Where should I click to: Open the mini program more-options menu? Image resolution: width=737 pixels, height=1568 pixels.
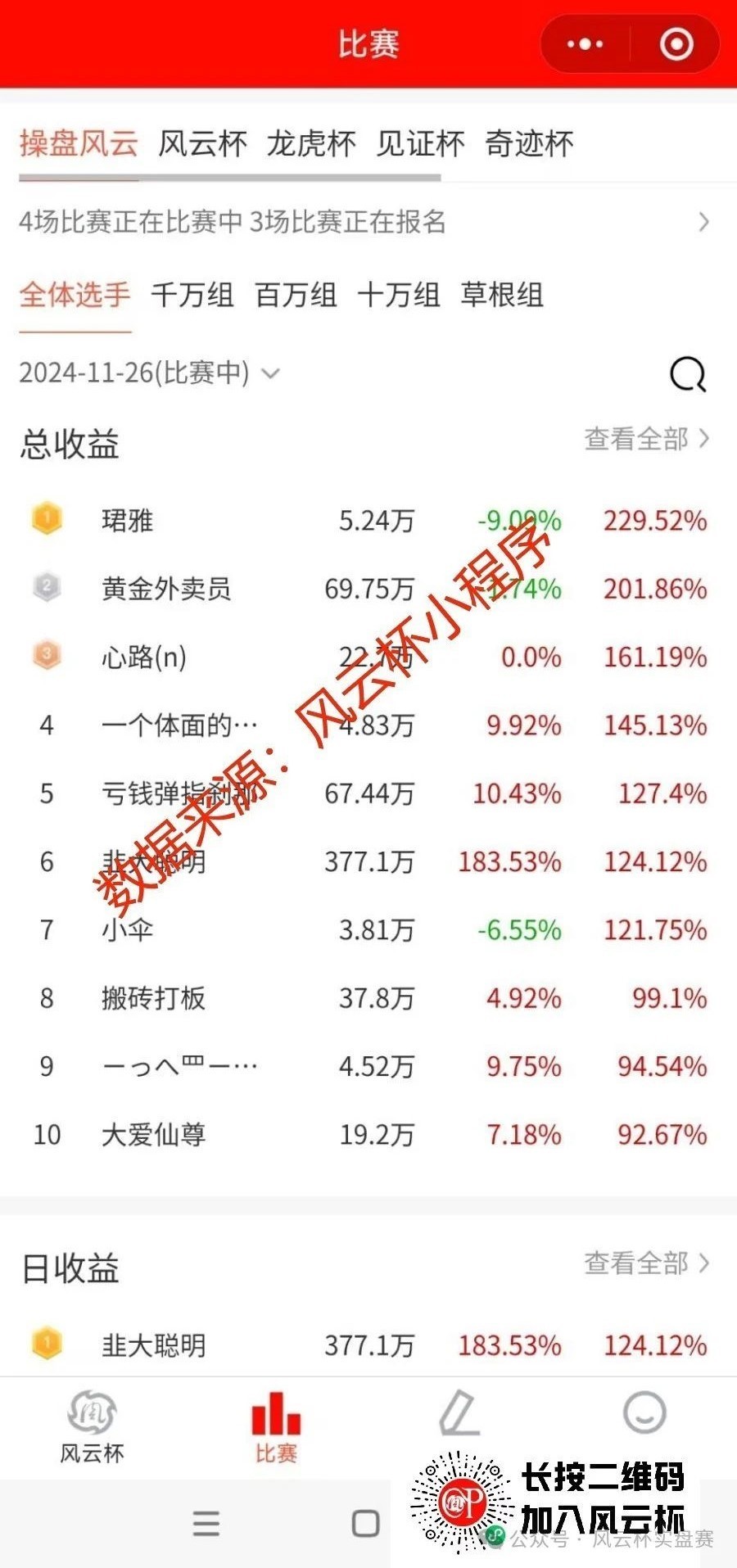click(x=585, y=44)
